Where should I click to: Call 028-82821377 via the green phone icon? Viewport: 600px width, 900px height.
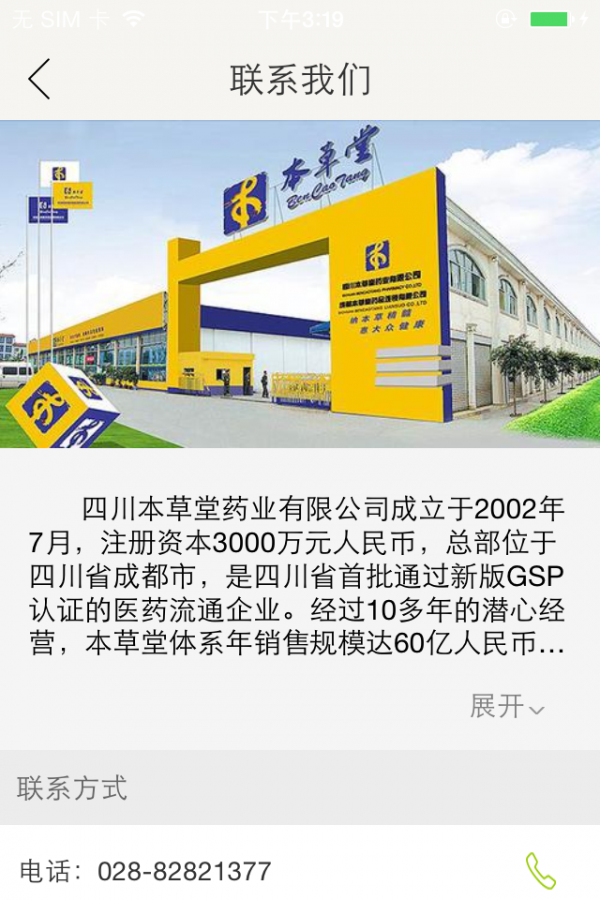click(540, 870)
